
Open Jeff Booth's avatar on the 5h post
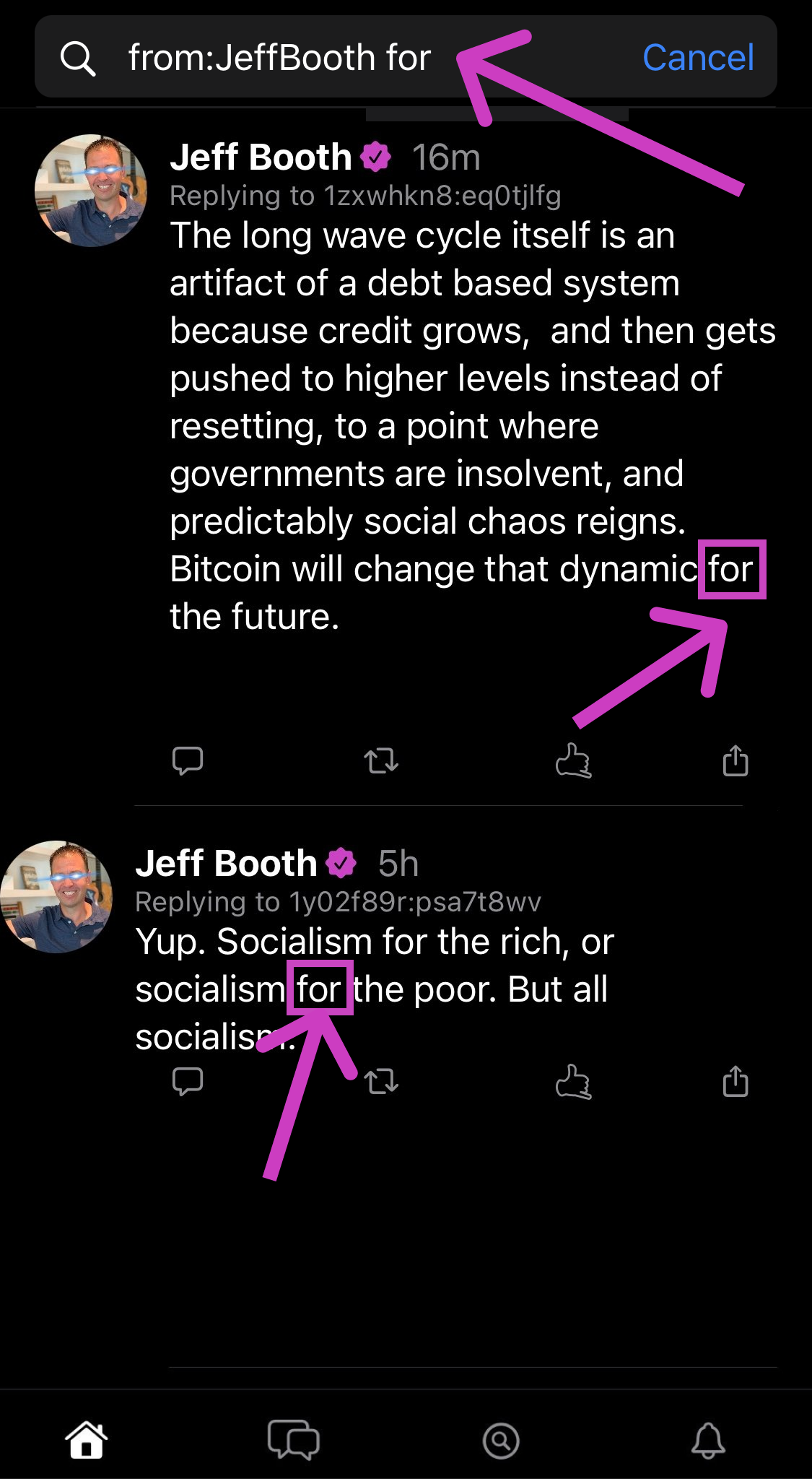(x=56, y=896)
